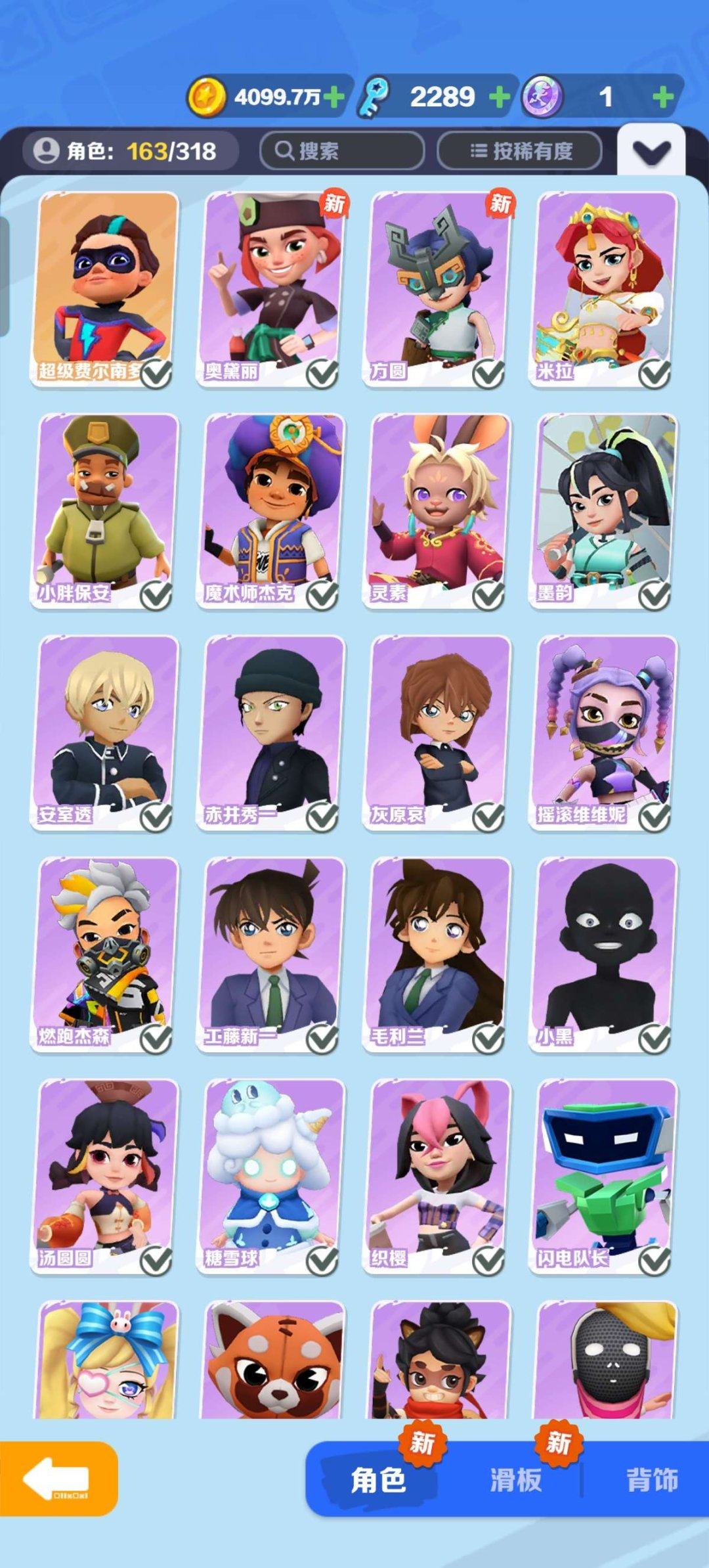Choose 工藤新一 character
The image size is (709, 1568).
[272, 952]
